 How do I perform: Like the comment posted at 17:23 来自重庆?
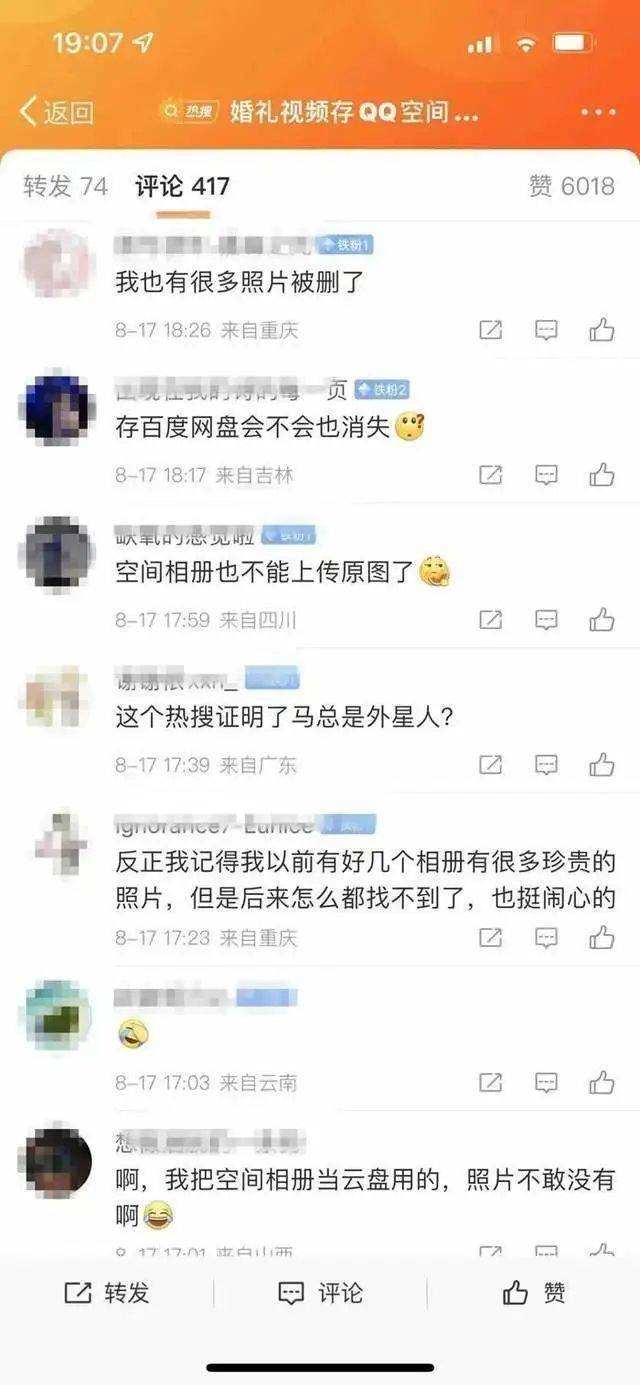(601, 938)
